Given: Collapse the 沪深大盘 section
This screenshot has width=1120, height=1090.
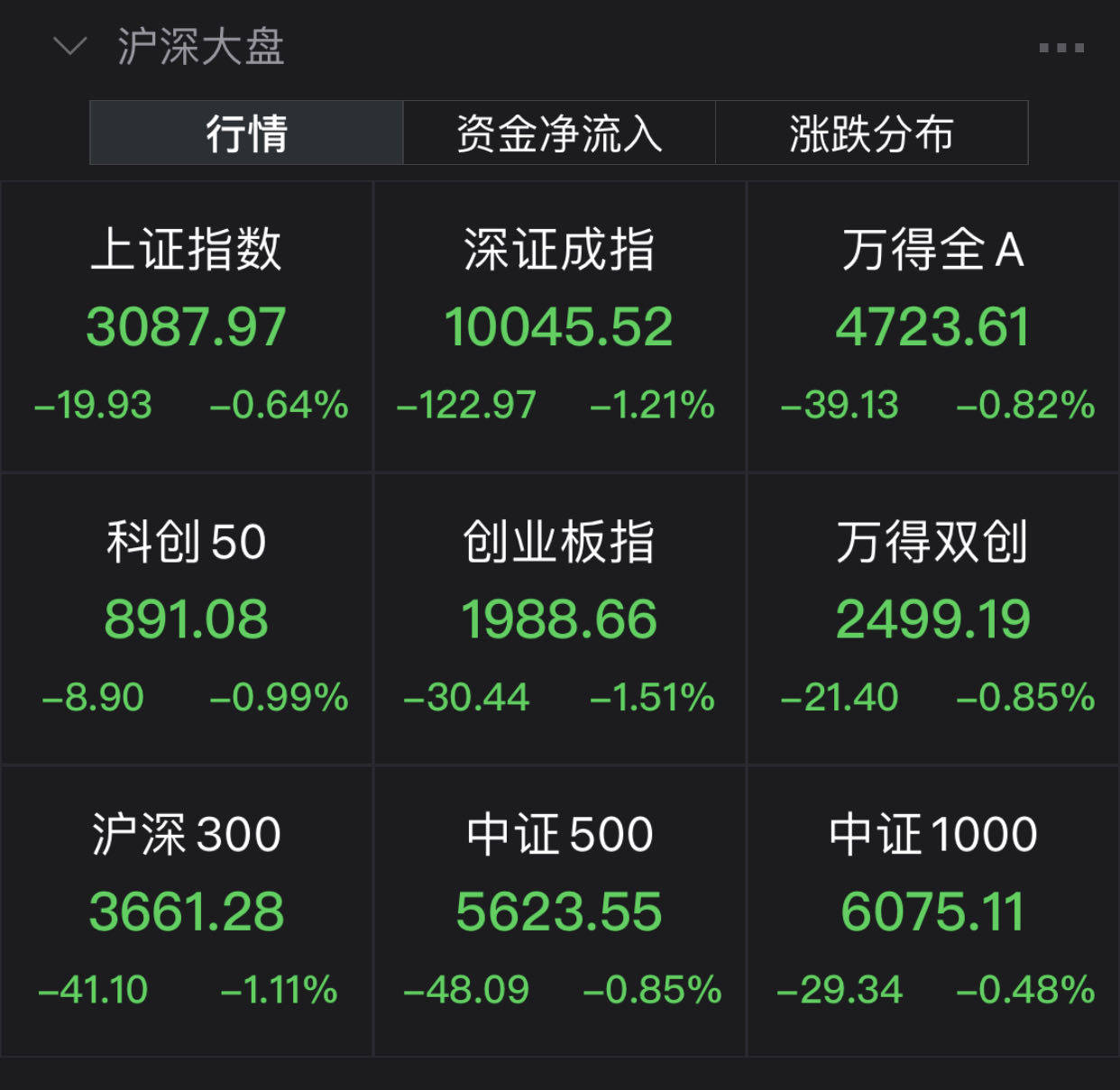Looking at the screenshot, I should pos(70,46).
